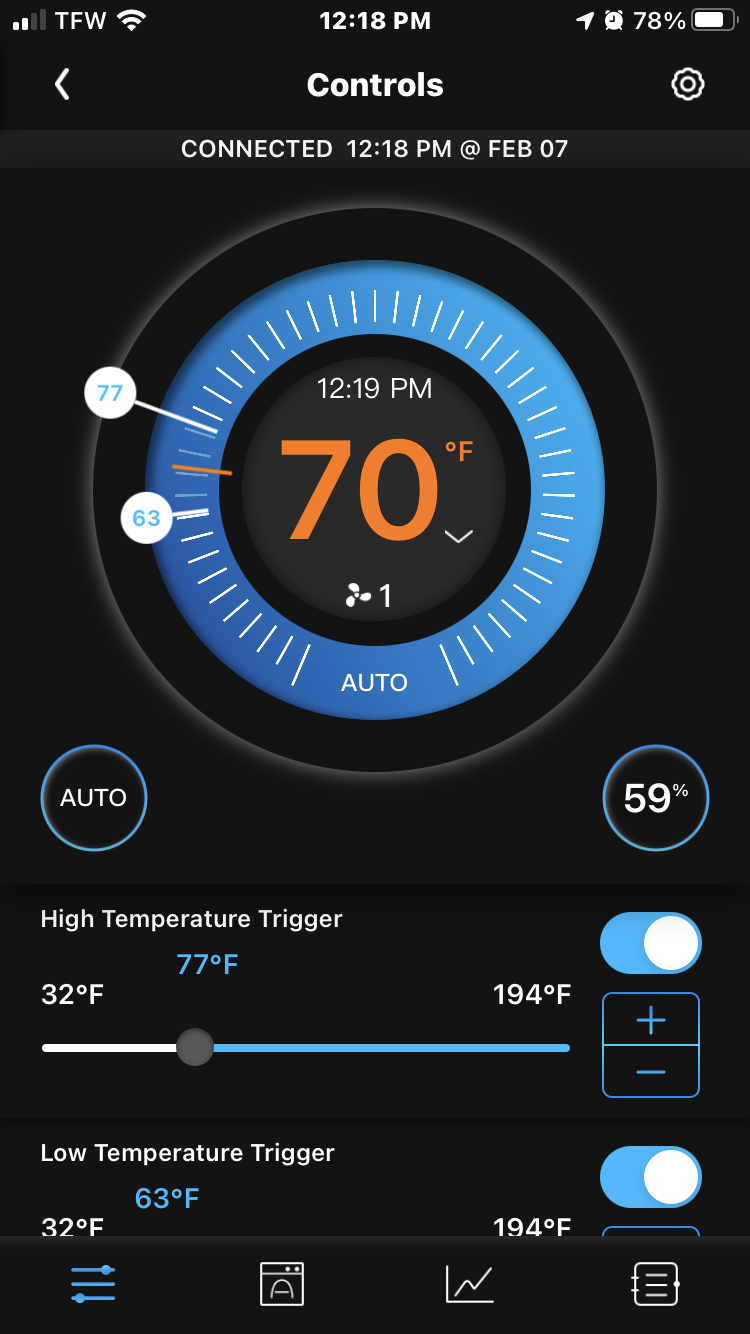750x1334 pixels.
Task: Expand the chevron under the °F unit
Action: [458, 537]
